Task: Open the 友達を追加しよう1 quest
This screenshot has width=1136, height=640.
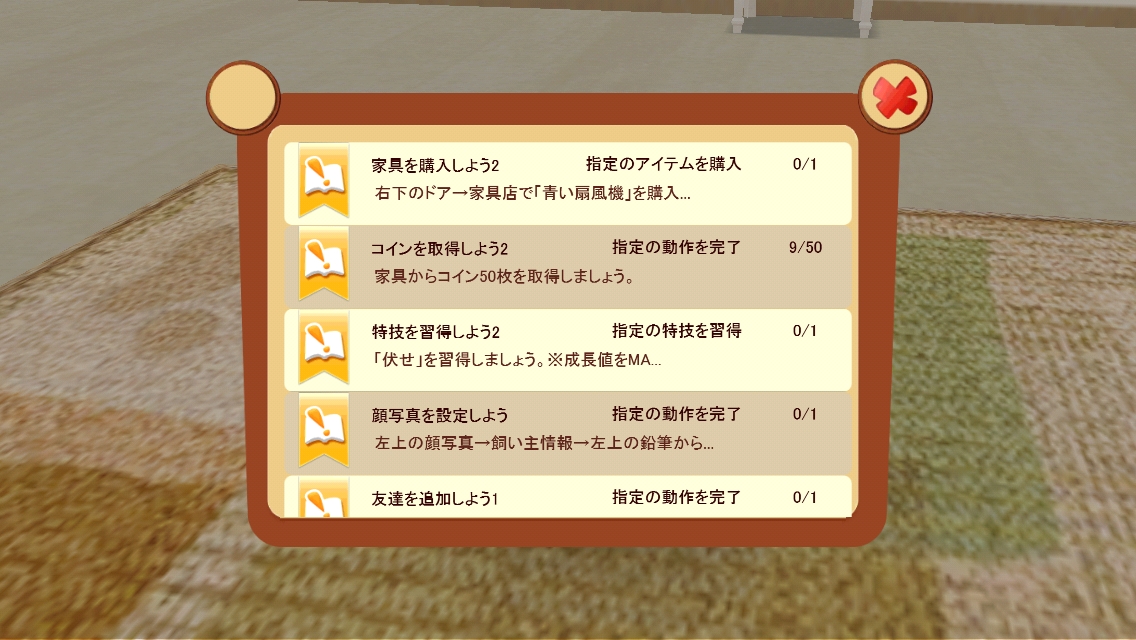Action: click(x=567, y=496)
